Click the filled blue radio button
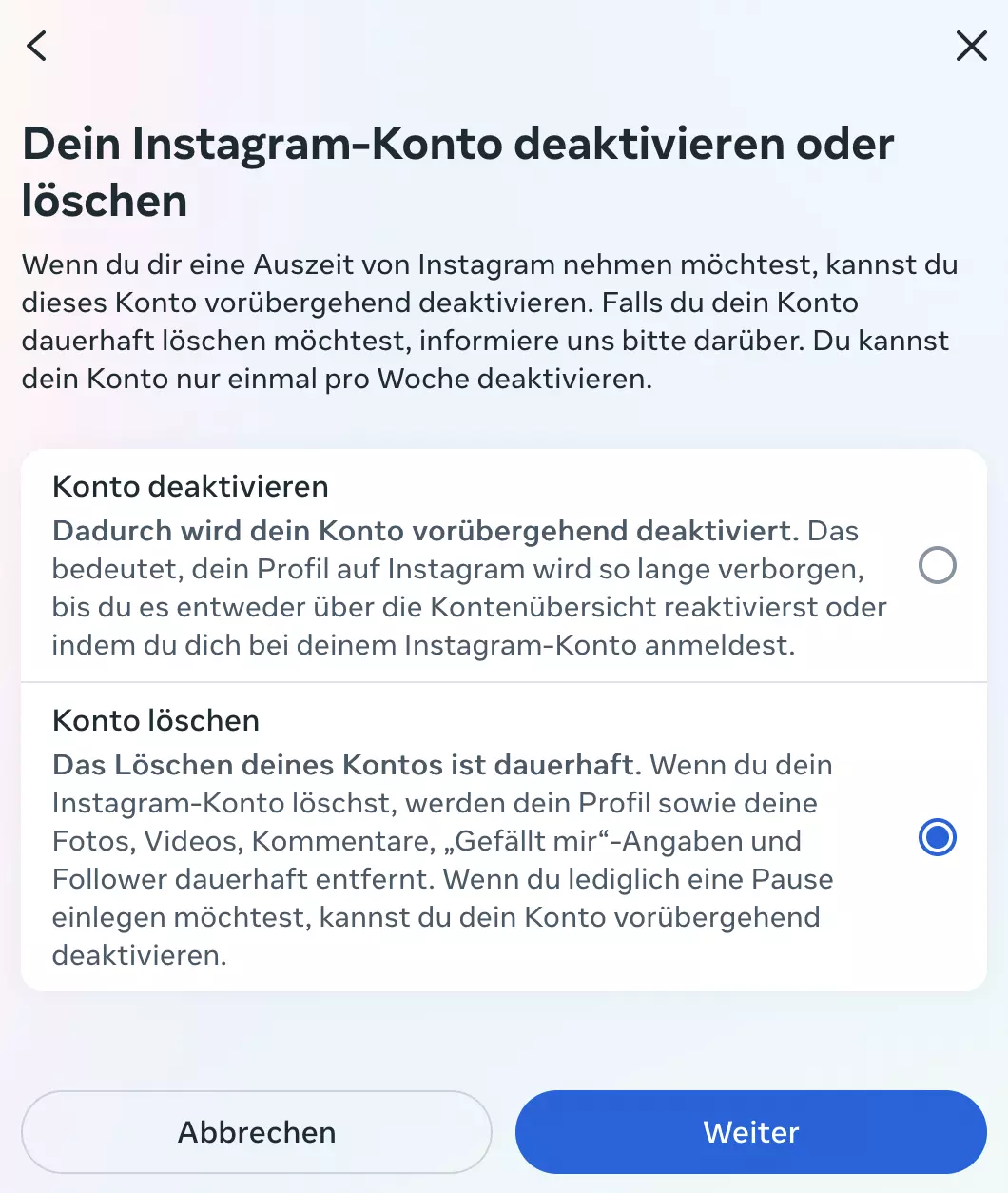This screenshot has width=1008, height=1193. point(937,838)
